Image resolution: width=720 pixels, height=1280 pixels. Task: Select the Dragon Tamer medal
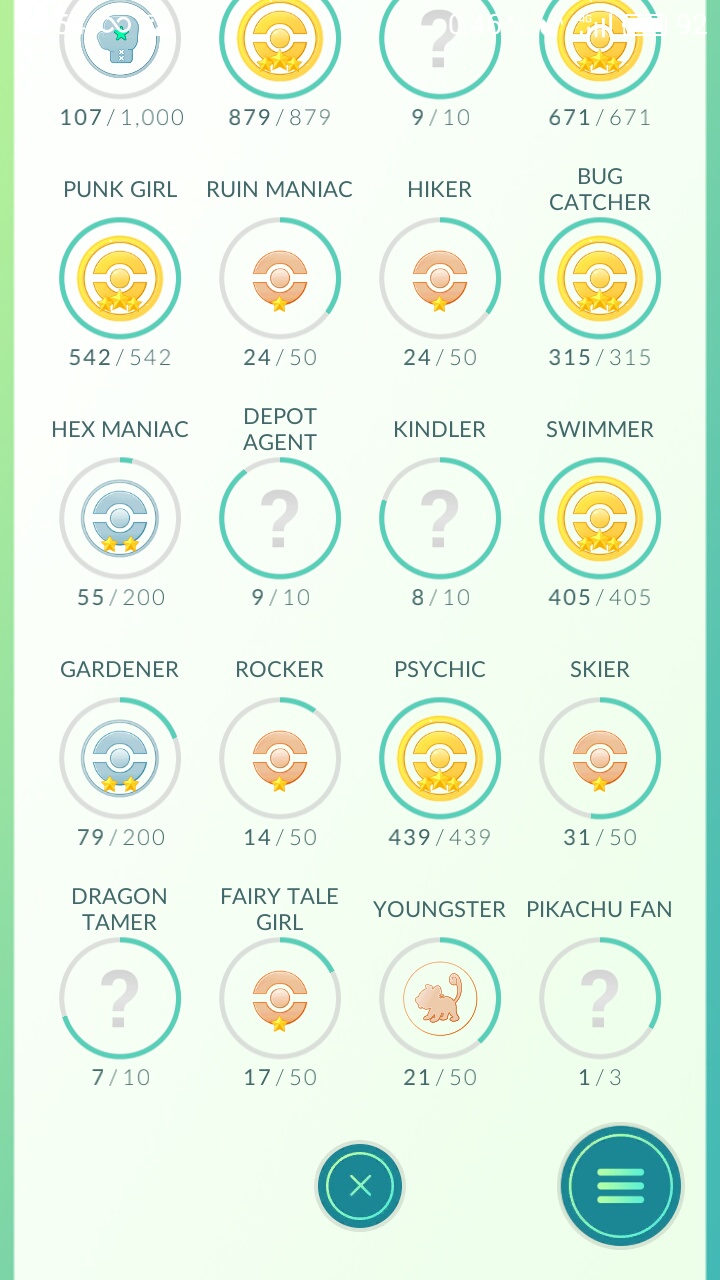120,998
